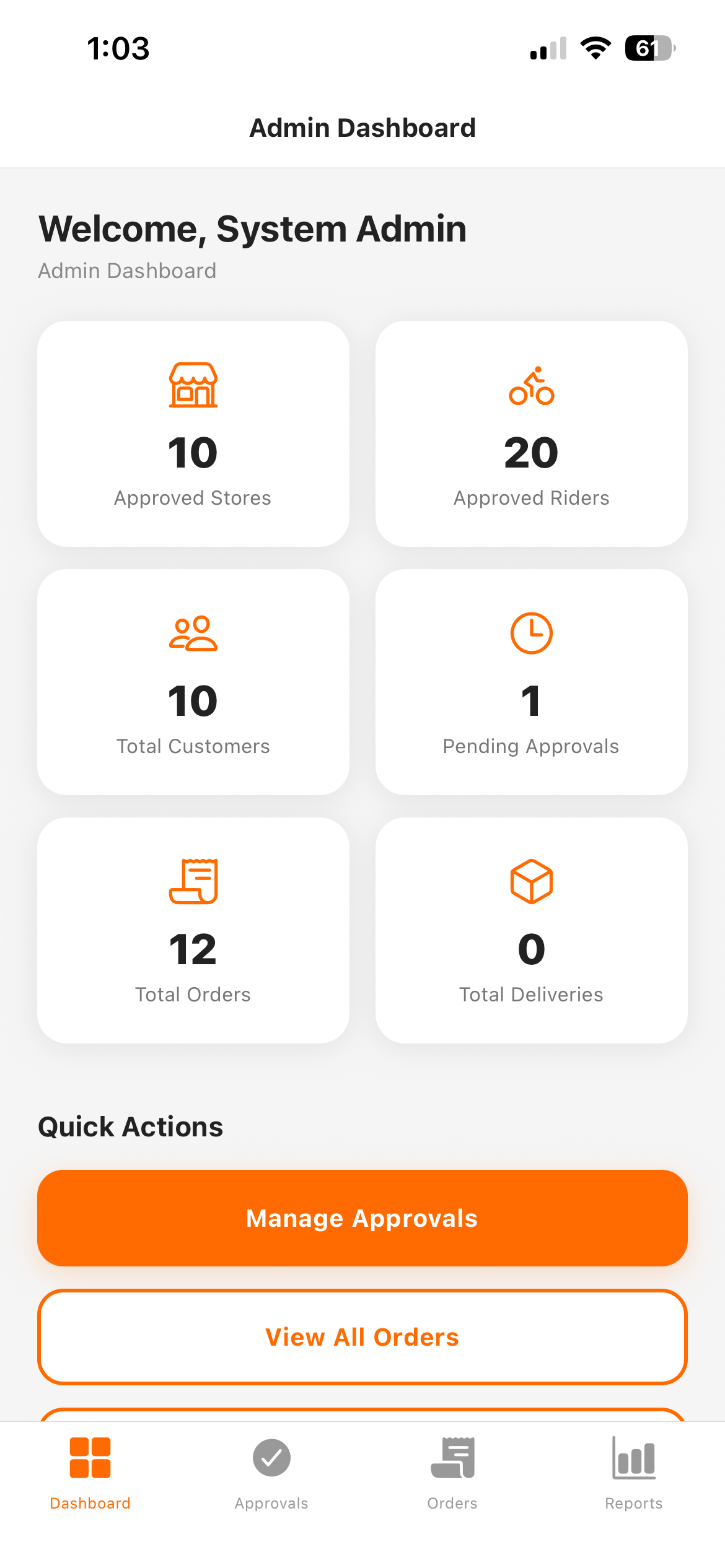Click the Total Deliveries package icon
This screenshot has height=1568, width=725.
click(x=532, y=882)
